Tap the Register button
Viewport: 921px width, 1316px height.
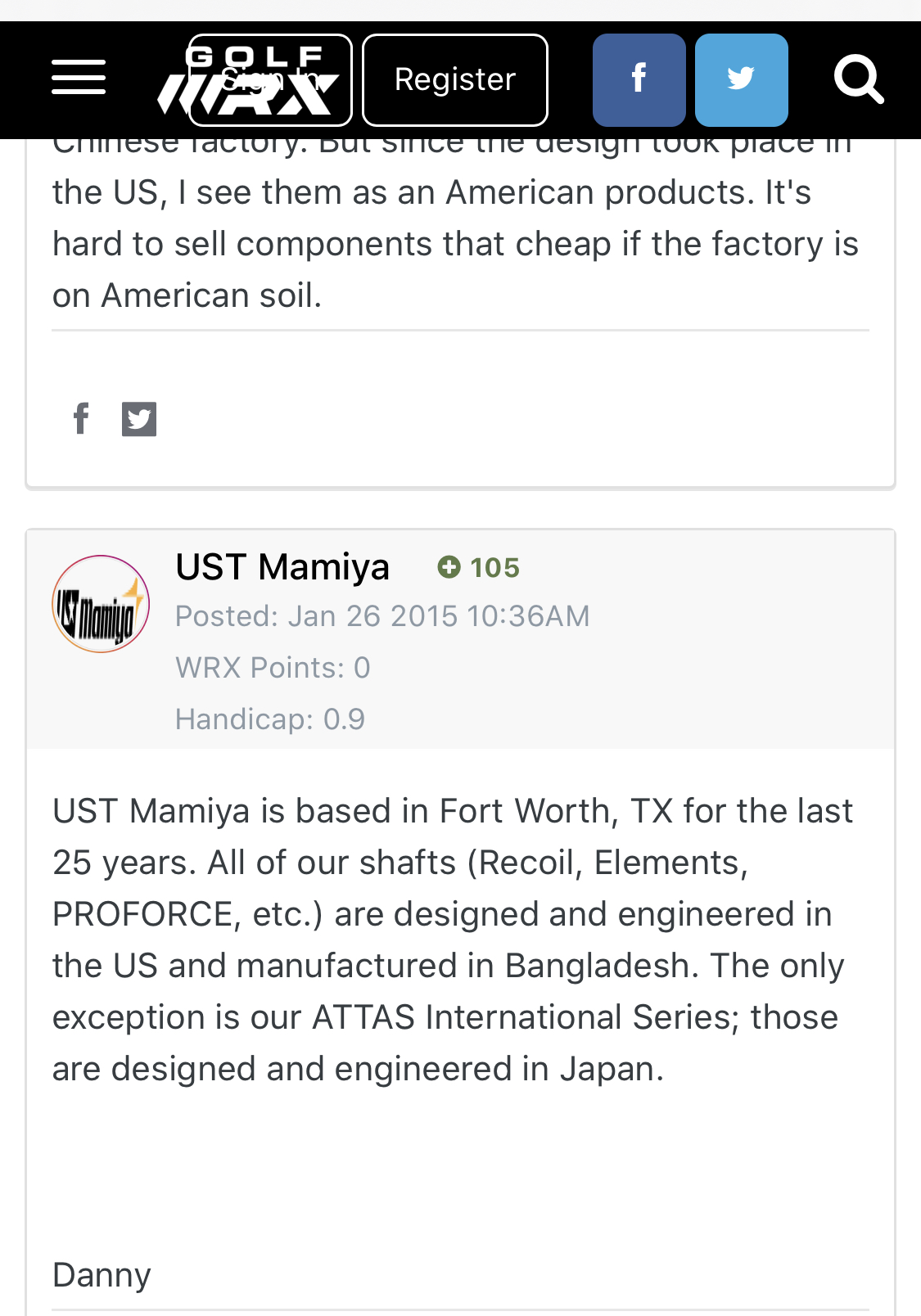point(455,80)
